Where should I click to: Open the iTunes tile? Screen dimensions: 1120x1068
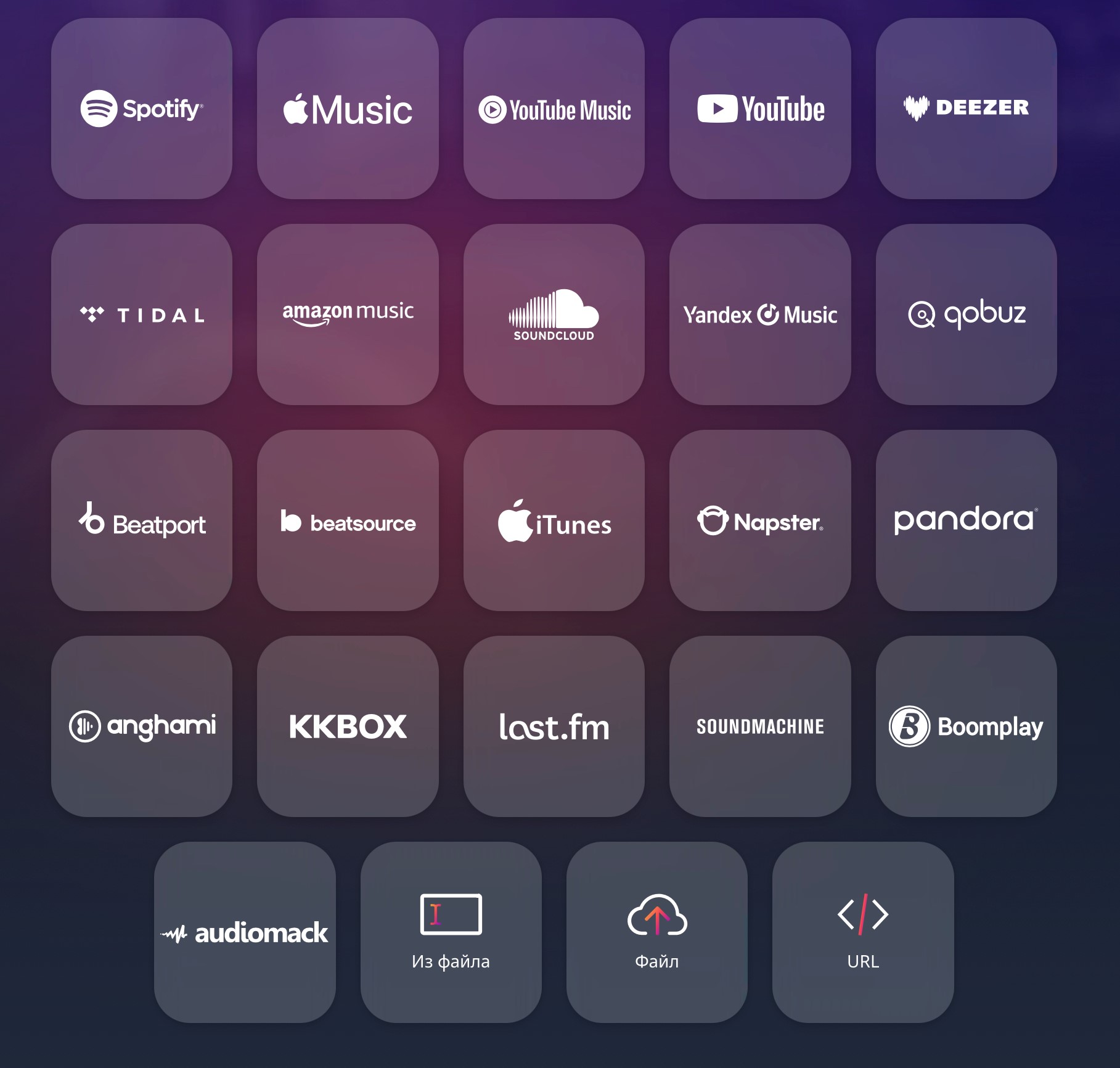tap(554, 520)
